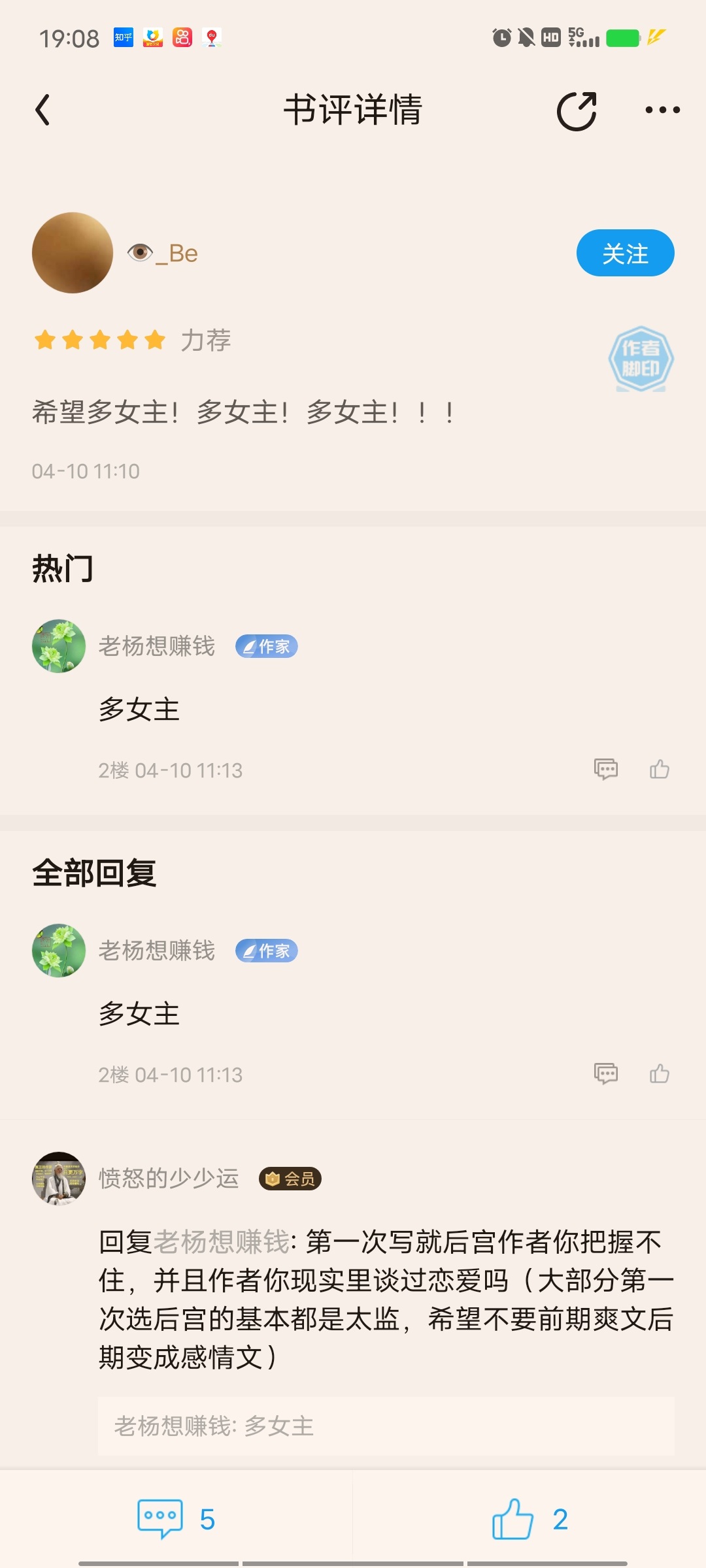Like this review with 2 likes
The image size is (706, 1568).
(x=529, y=1519)
